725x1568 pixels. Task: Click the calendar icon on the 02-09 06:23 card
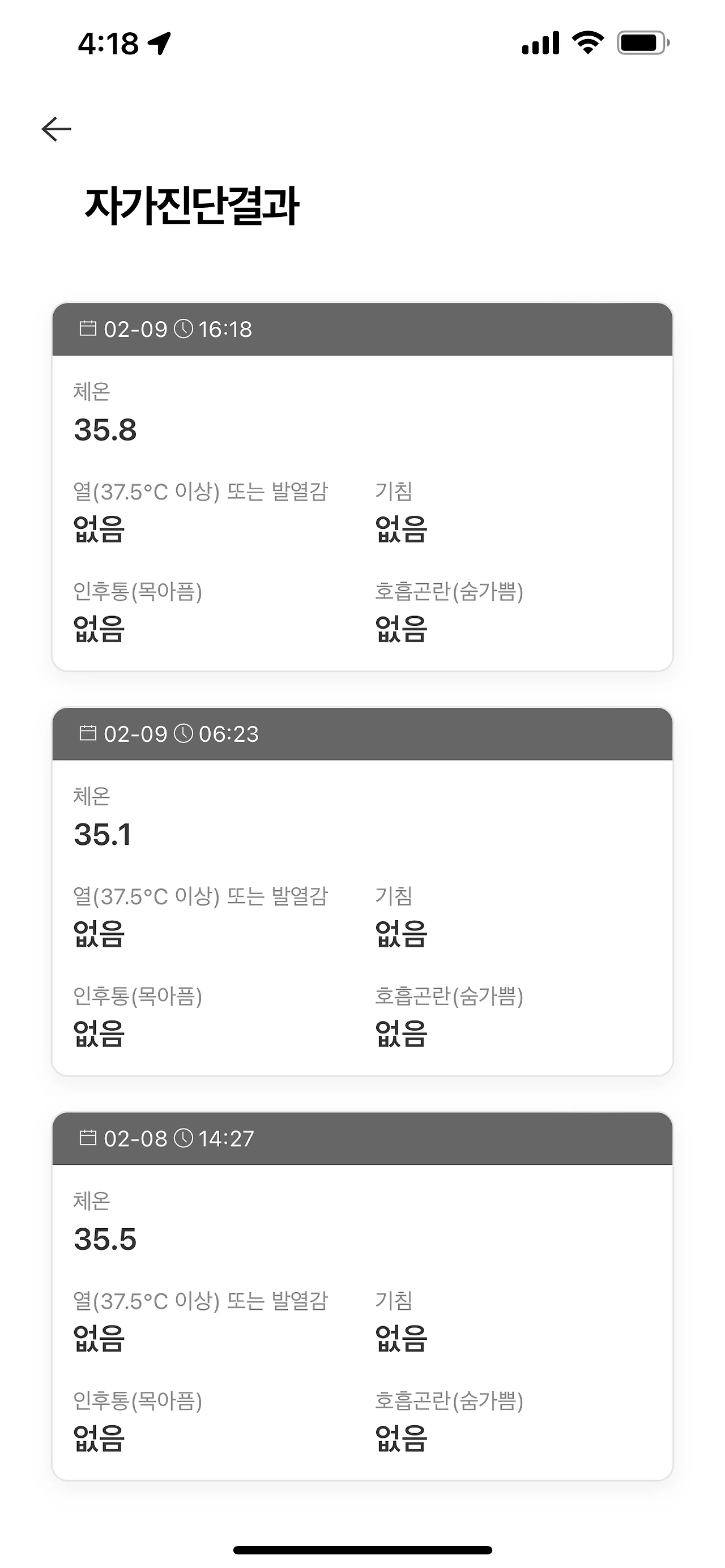pos(89,734)
